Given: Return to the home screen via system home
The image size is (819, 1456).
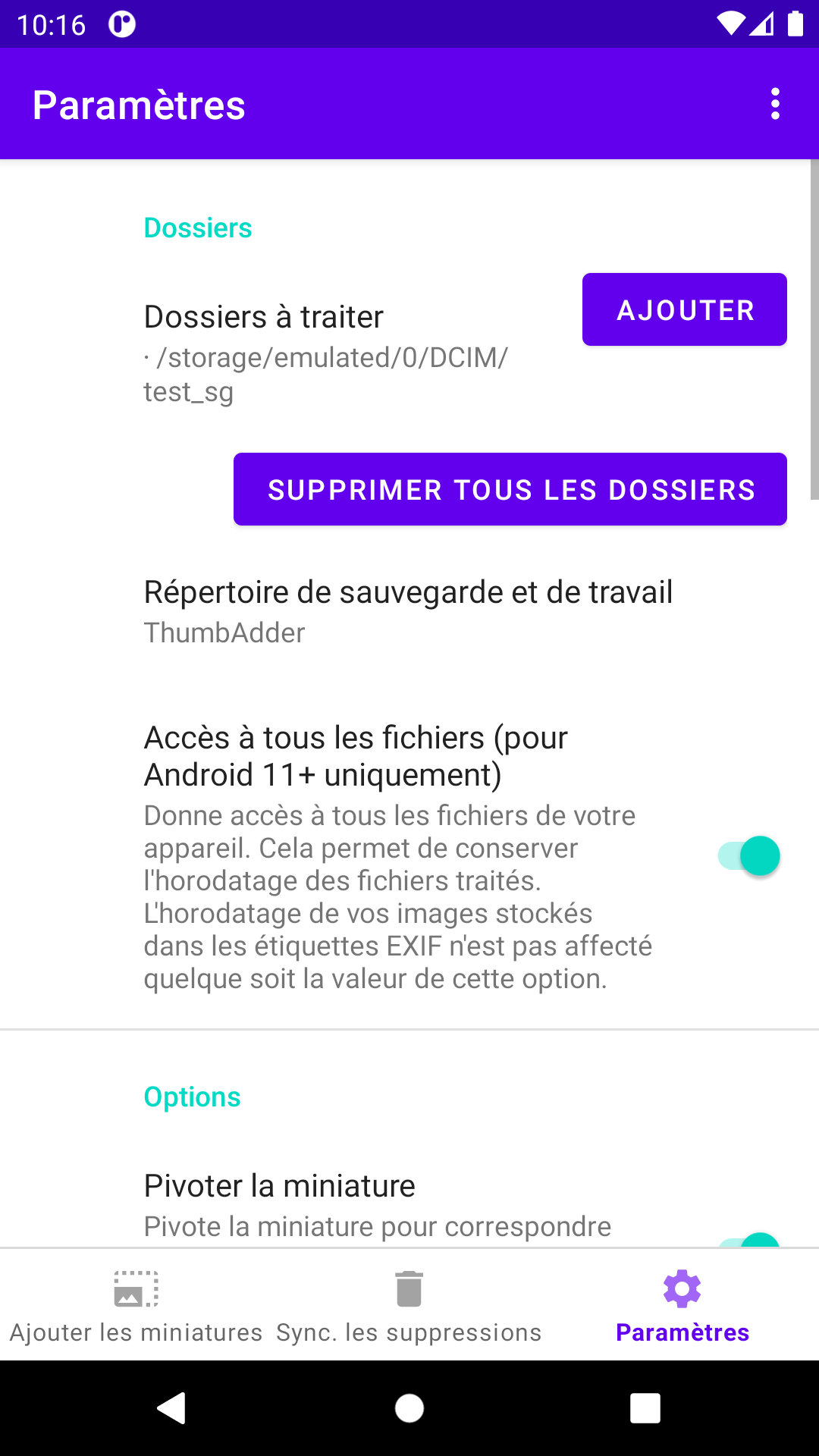Looking at the screenshot, I should pyautogui.click(x=409, y=1408).
